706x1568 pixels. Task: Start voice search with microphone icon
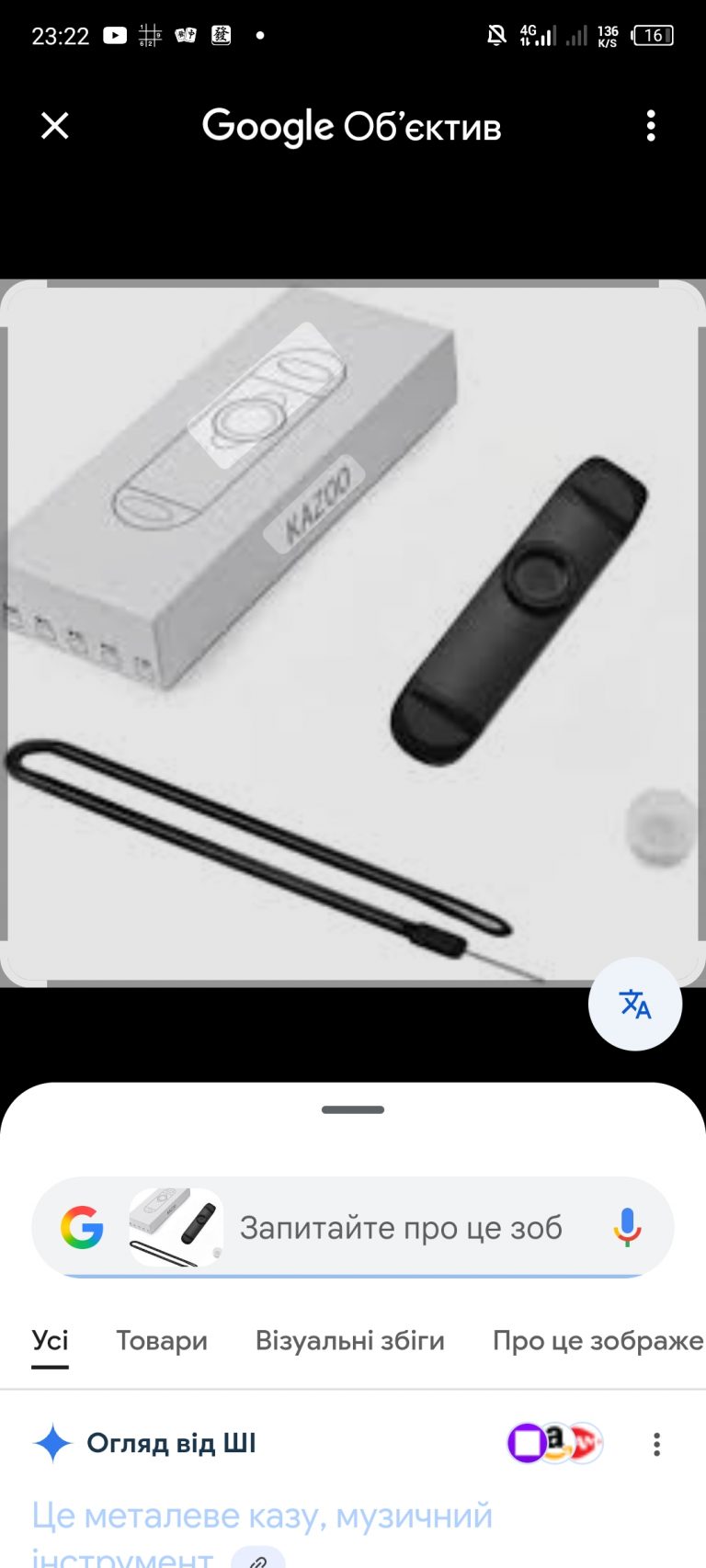point(627,1227)
